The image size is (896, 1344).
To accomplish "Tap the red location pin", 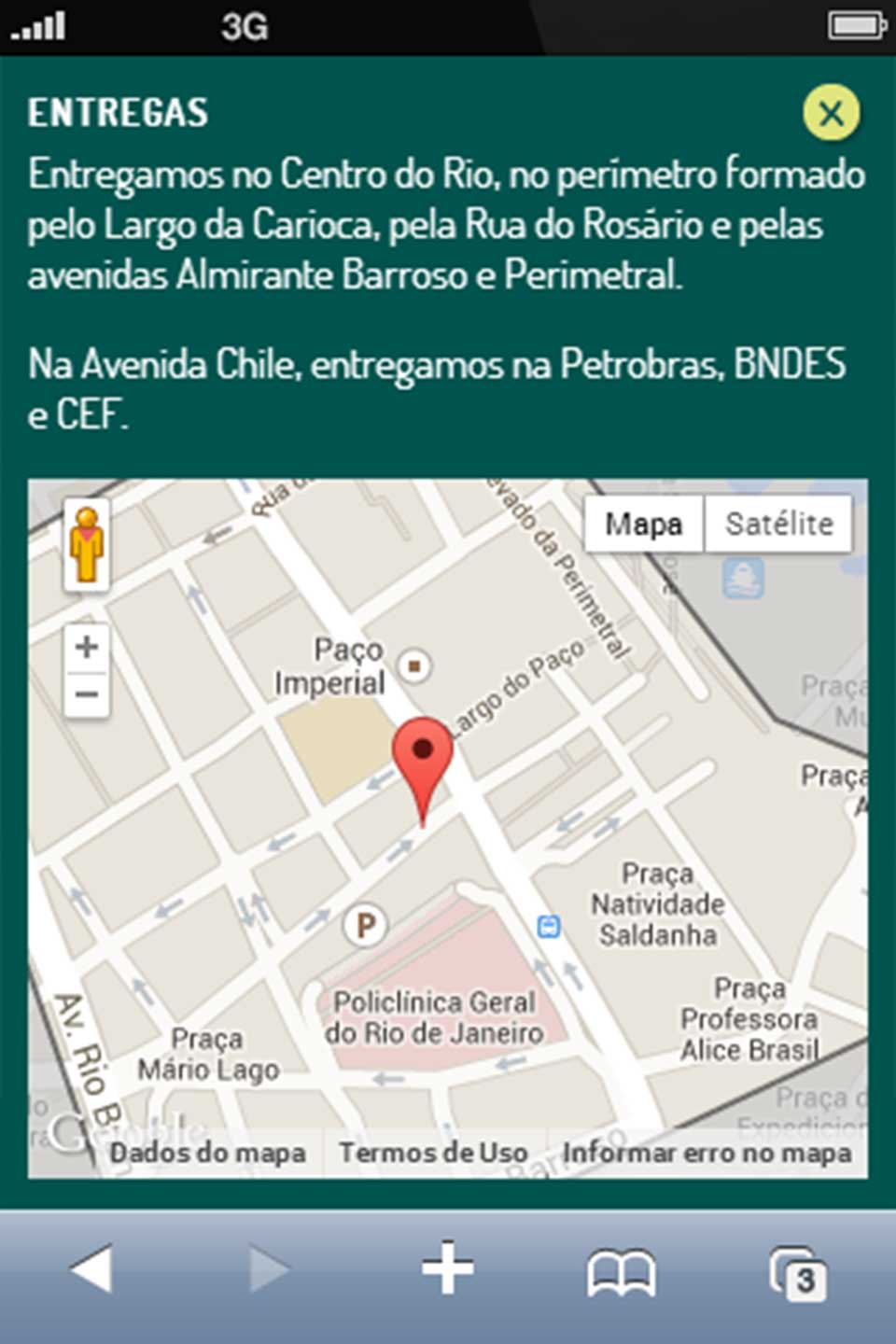I will [423, 758].
